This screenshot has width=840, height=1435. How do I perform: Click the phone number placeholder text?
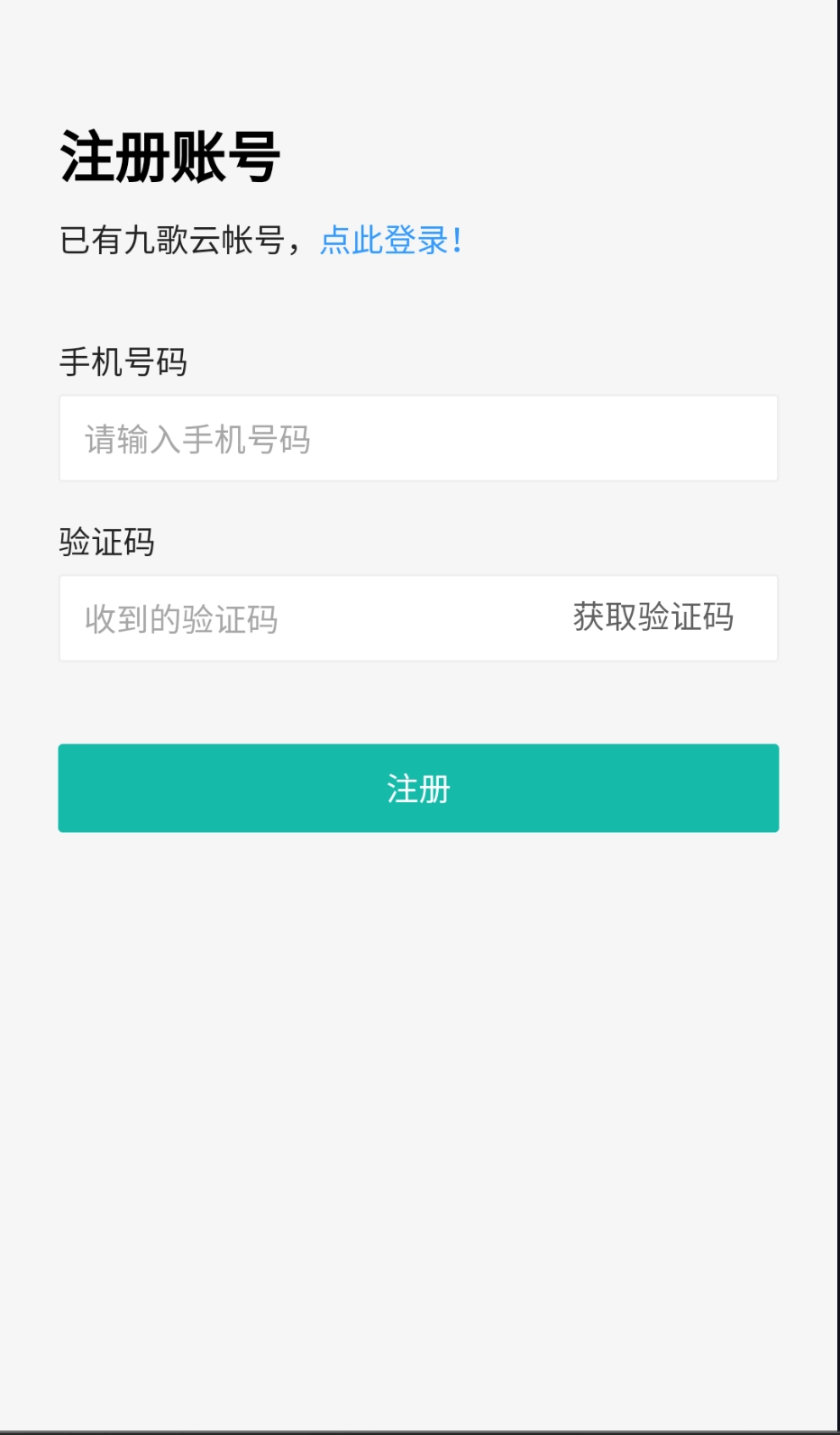(196, 439)
